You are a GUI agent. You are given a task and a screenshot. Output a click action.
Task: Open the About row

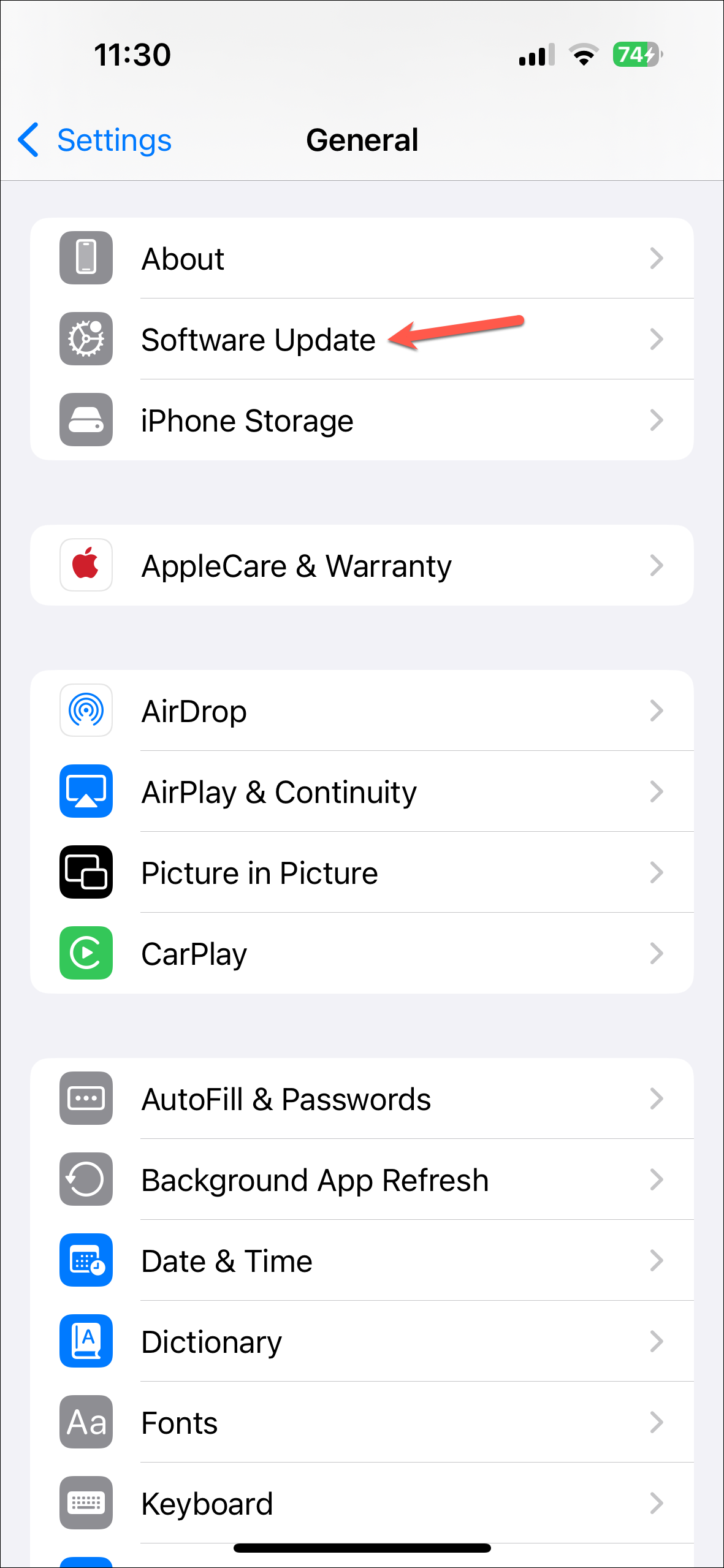[x=362, y=259]
